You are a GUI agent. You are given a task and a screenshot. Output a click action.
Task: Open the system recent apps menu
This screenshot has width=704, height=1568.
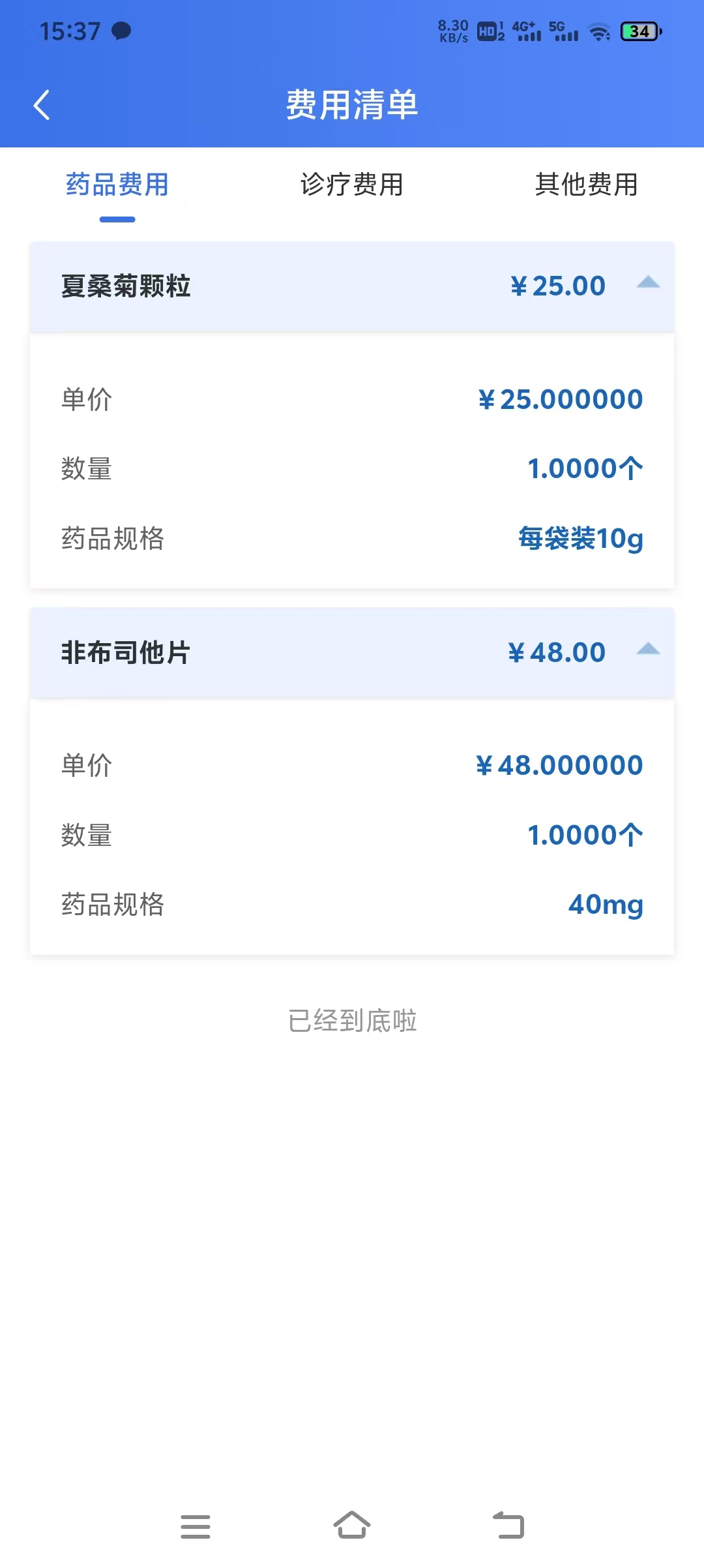point(196,1526)
